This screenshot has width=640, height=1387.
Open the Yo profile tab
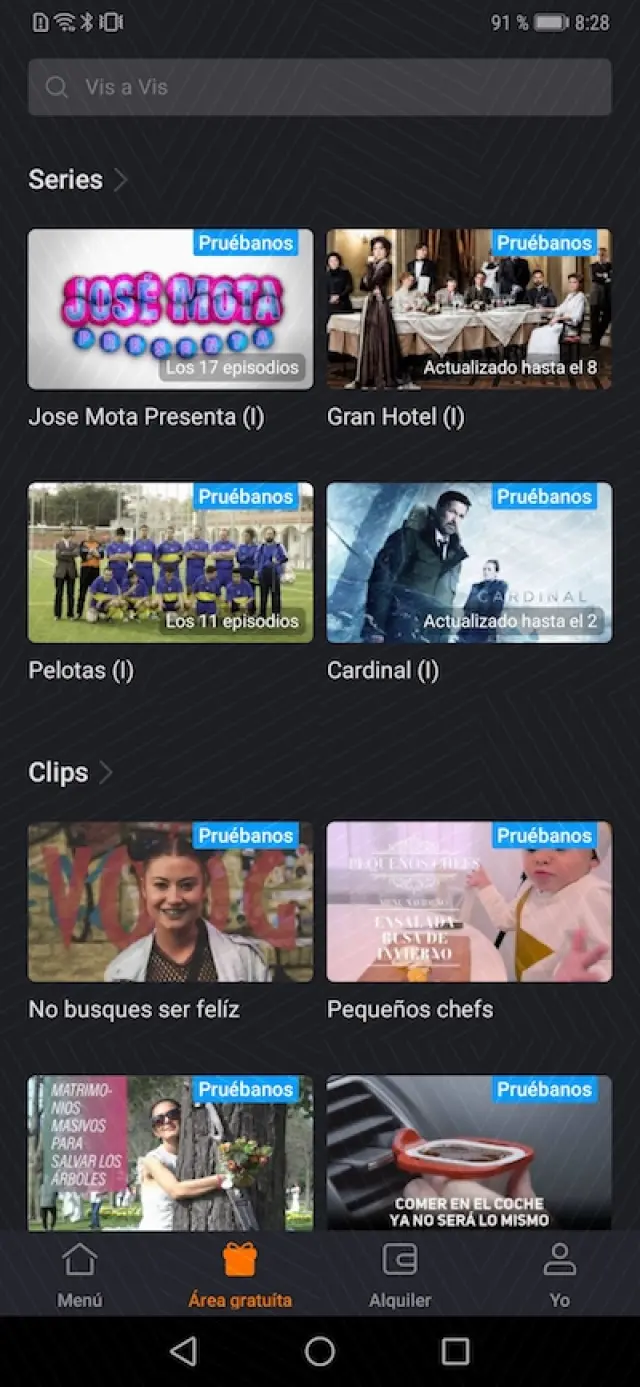coord(559,1273)
